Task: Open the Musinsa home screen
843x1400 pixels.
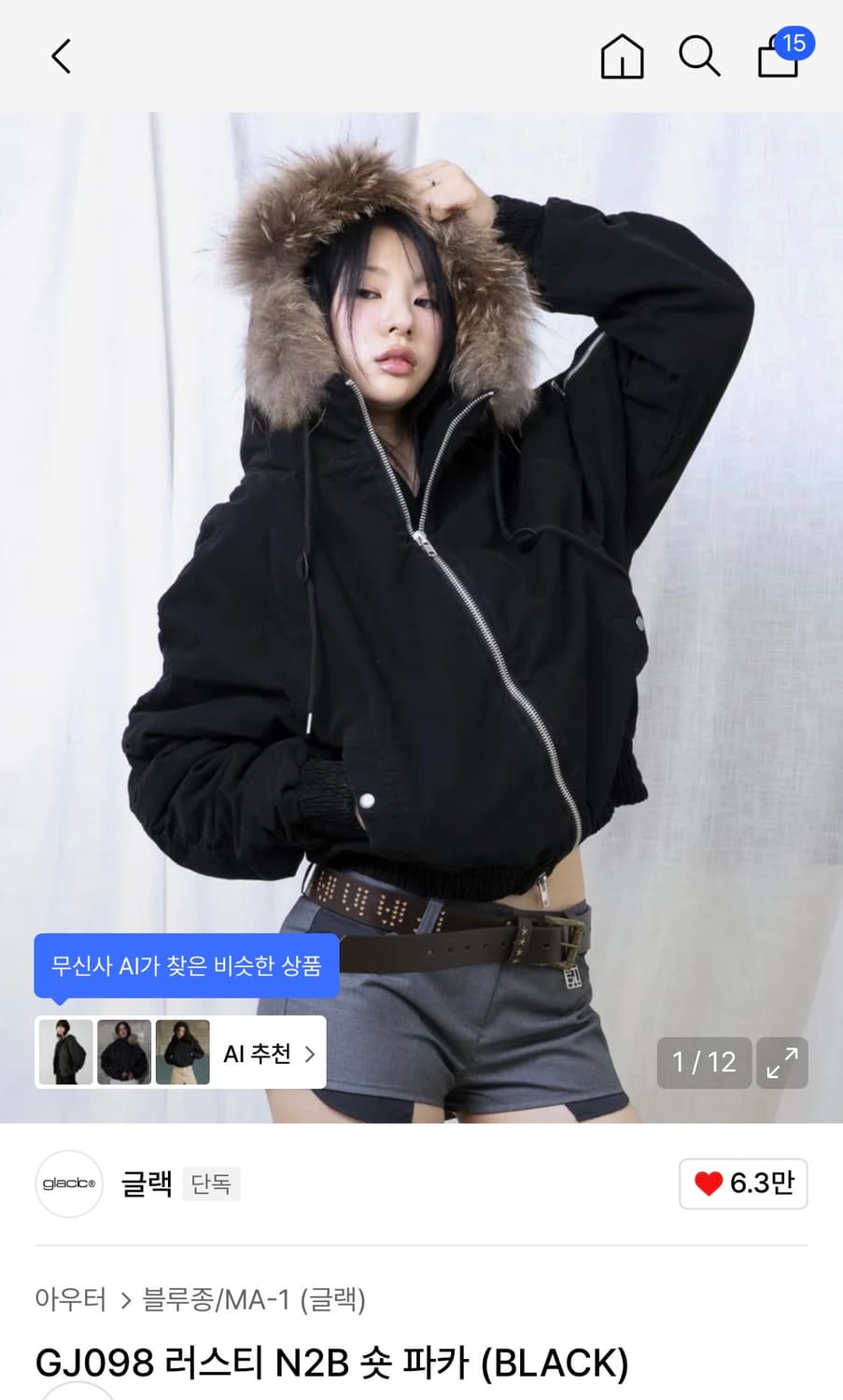Action: coord(621,56)
